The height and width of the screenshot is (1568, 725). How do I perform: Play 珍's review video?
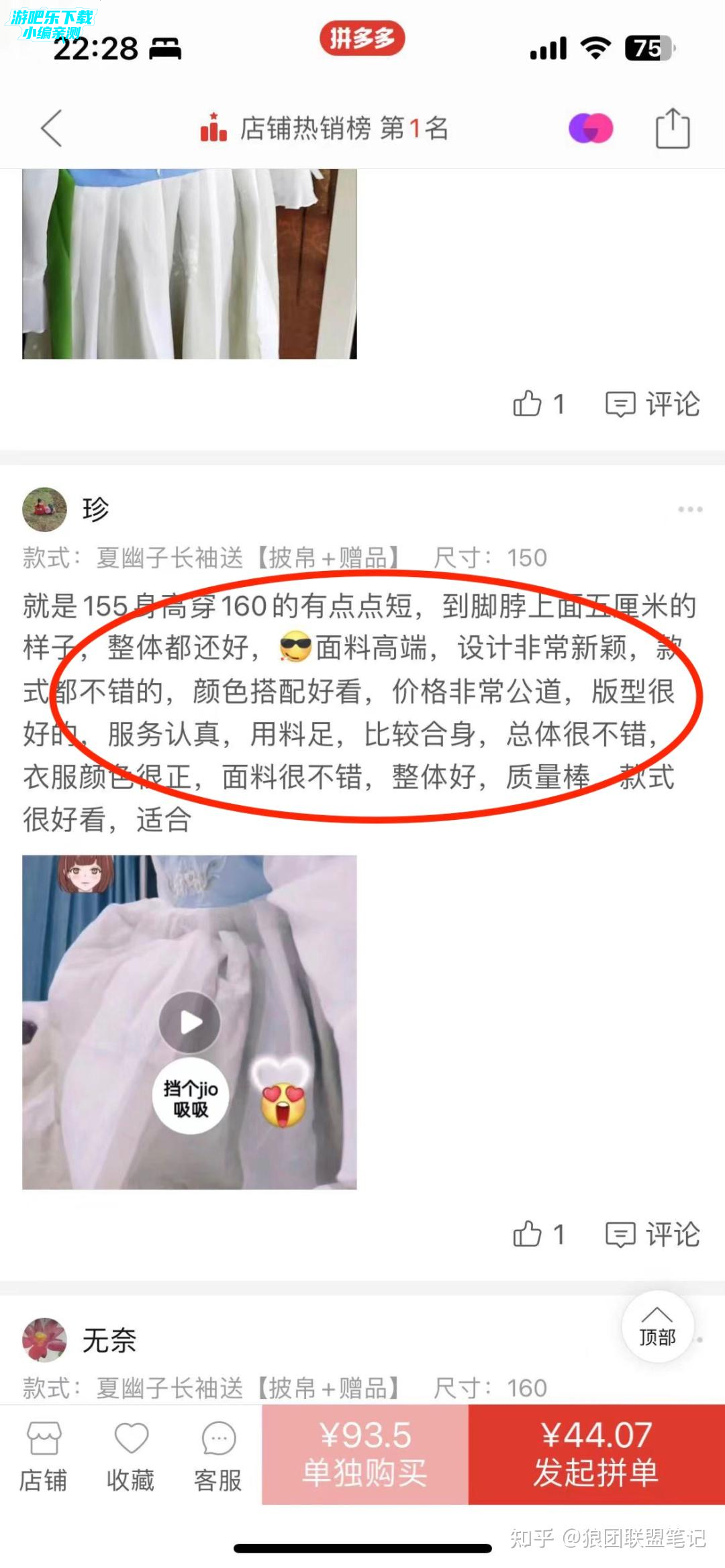(190, 1022)
